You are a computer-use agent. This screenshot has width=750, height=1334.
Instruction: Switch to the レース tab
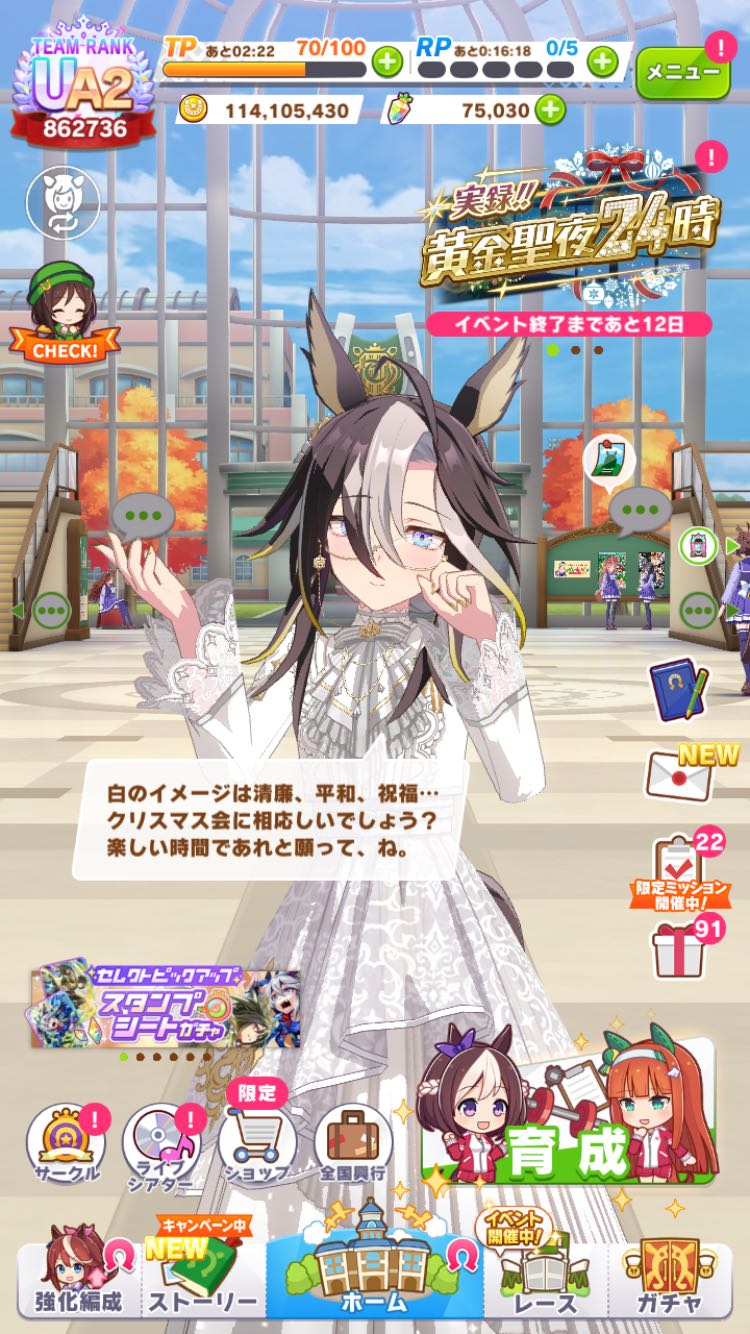point(546,1280)
